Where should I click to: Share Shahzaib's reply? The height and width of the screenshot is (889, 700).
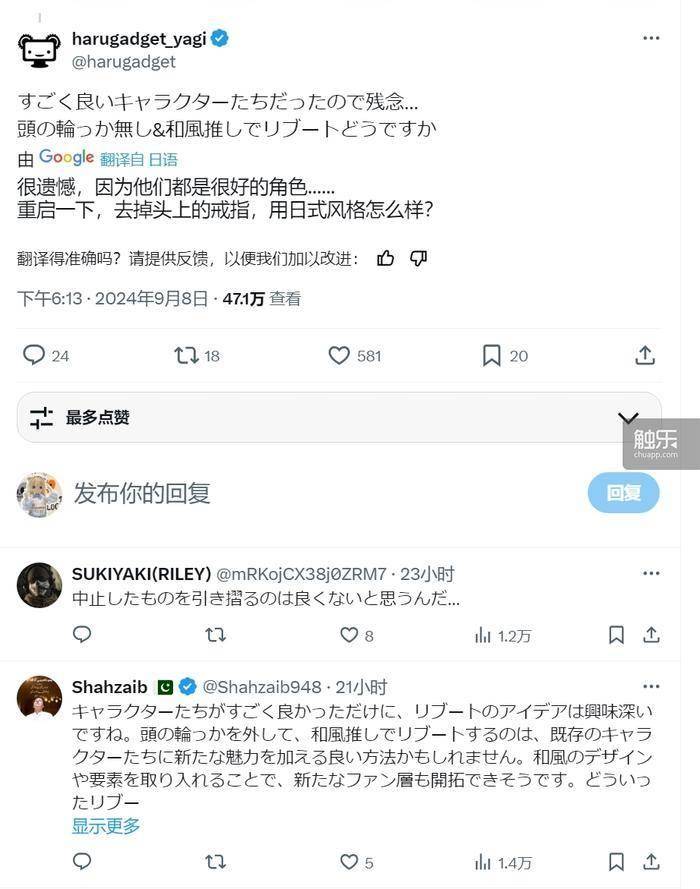(x=651, y=862)
